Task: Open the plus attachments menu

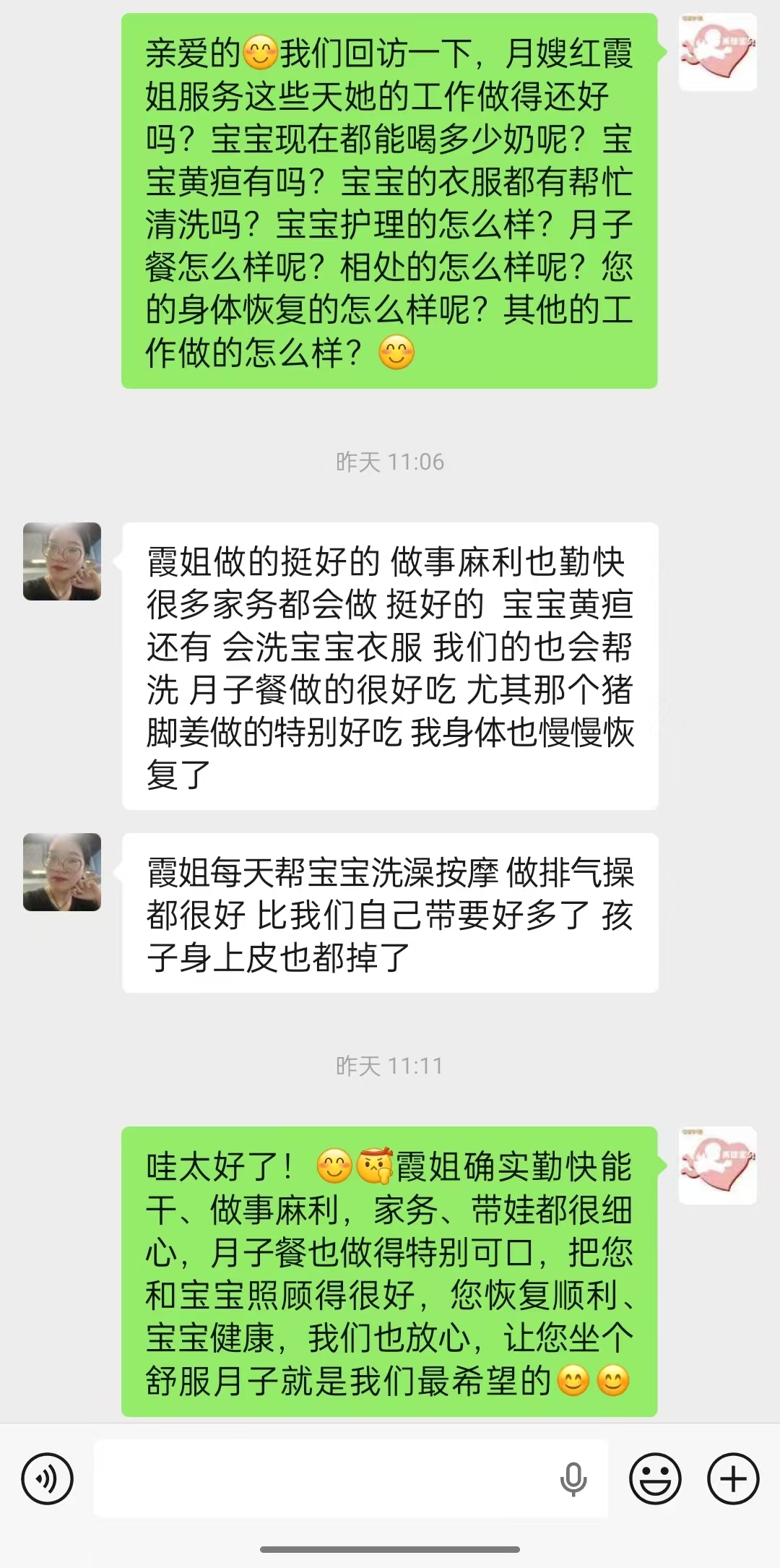Action: point(732,1478)
